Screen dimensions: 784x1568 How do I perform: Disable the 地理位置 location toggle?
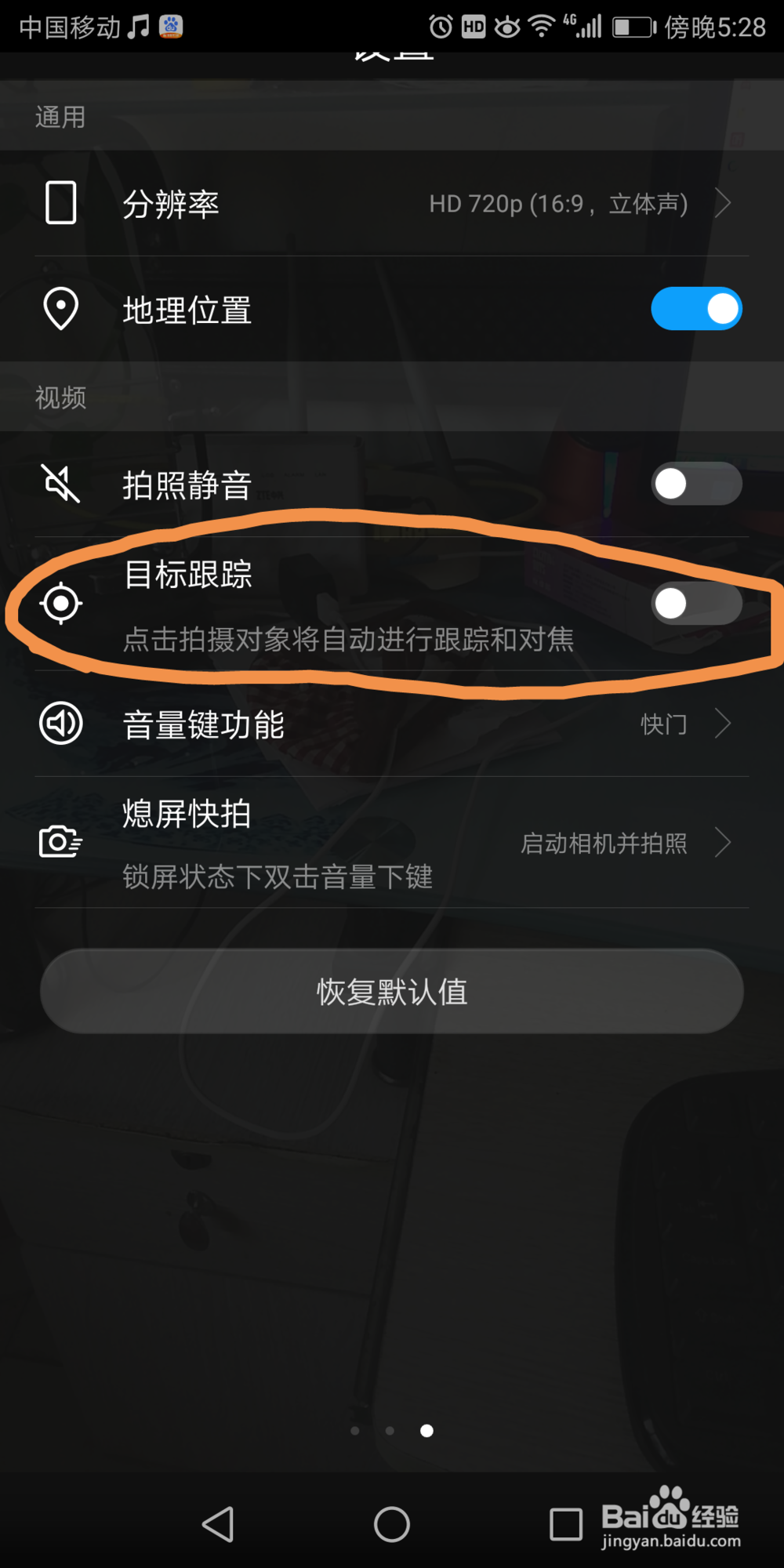(x=696, y=309)
